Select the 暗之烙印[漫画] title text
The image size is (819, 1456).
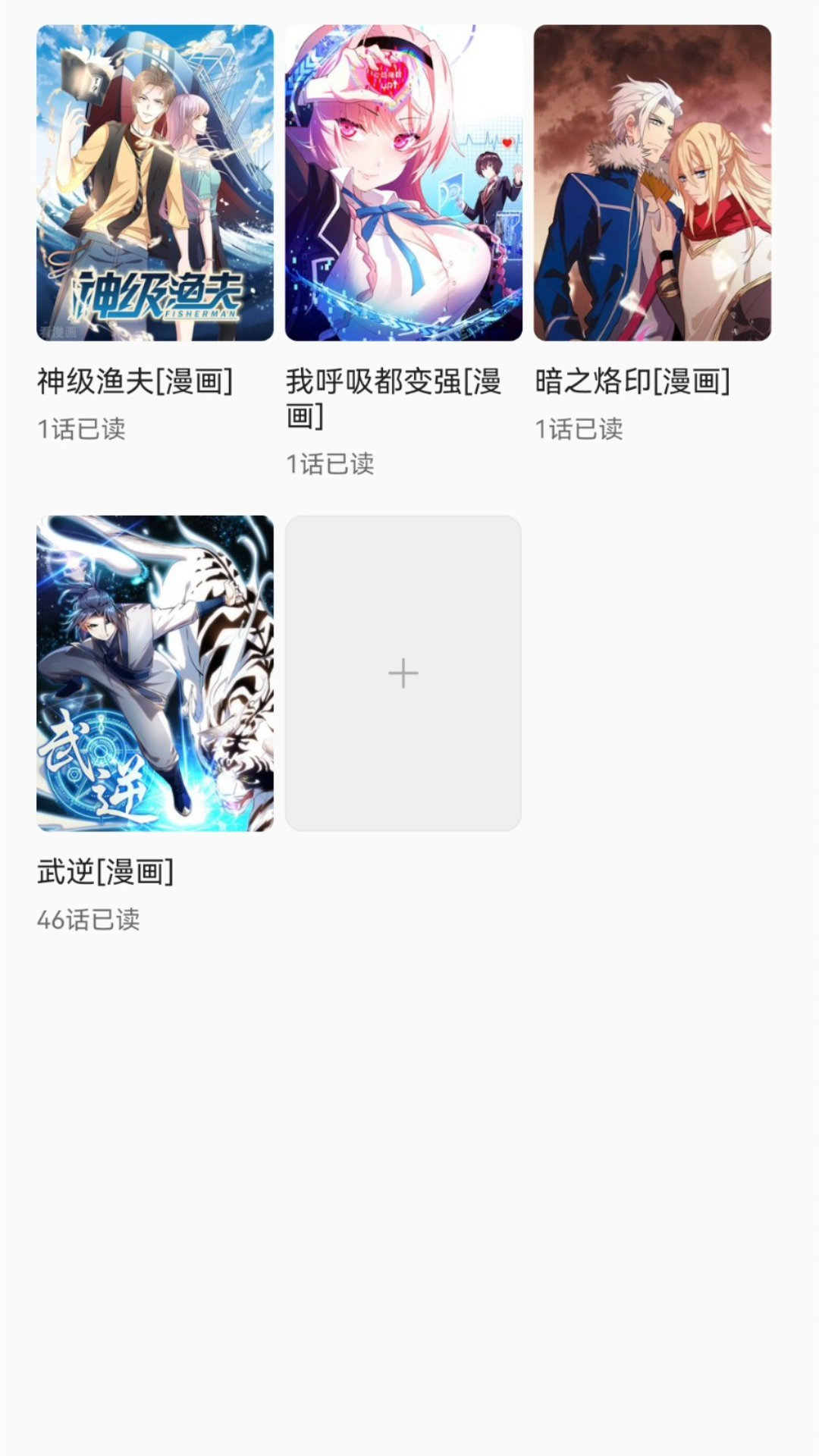click(633, 381)
